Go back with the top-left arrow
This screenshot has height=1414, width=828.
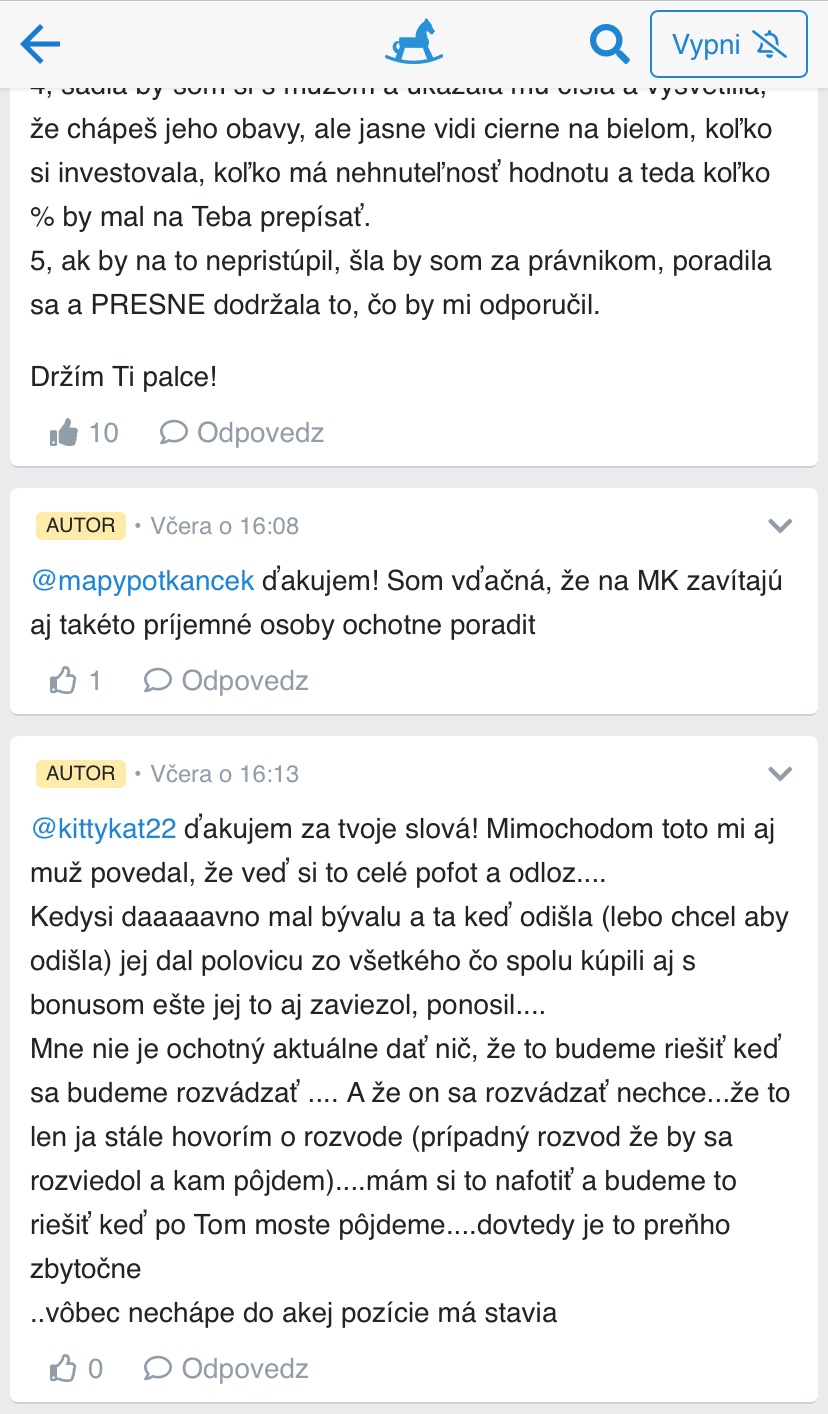(41, 44)
